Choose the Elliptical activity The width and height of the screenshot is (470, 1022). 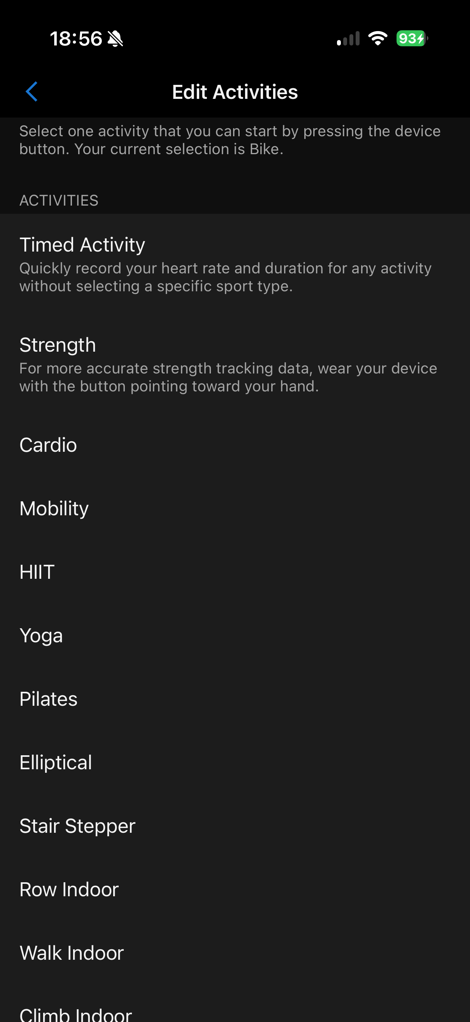235,763
